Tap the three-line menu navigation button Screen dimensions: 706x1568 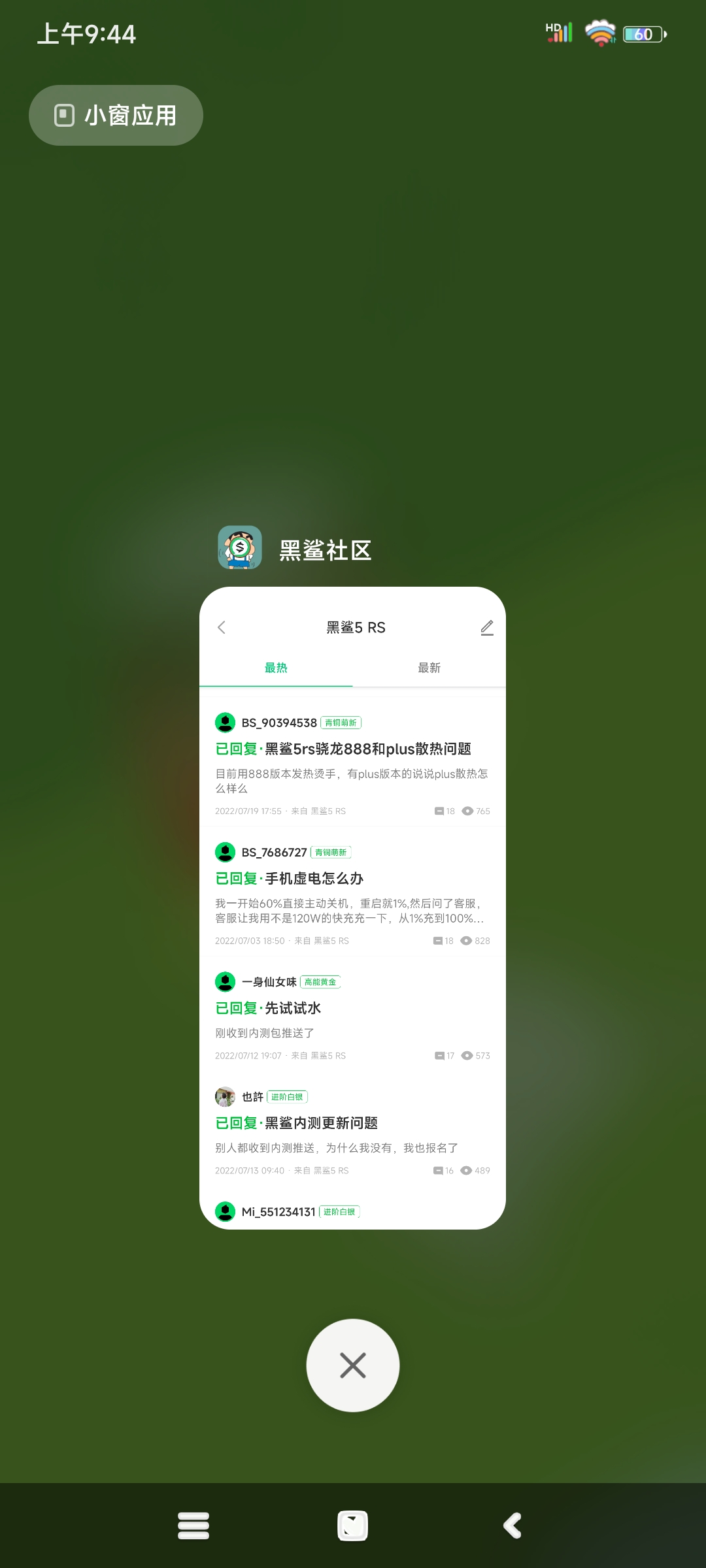tap(193, 1526)
